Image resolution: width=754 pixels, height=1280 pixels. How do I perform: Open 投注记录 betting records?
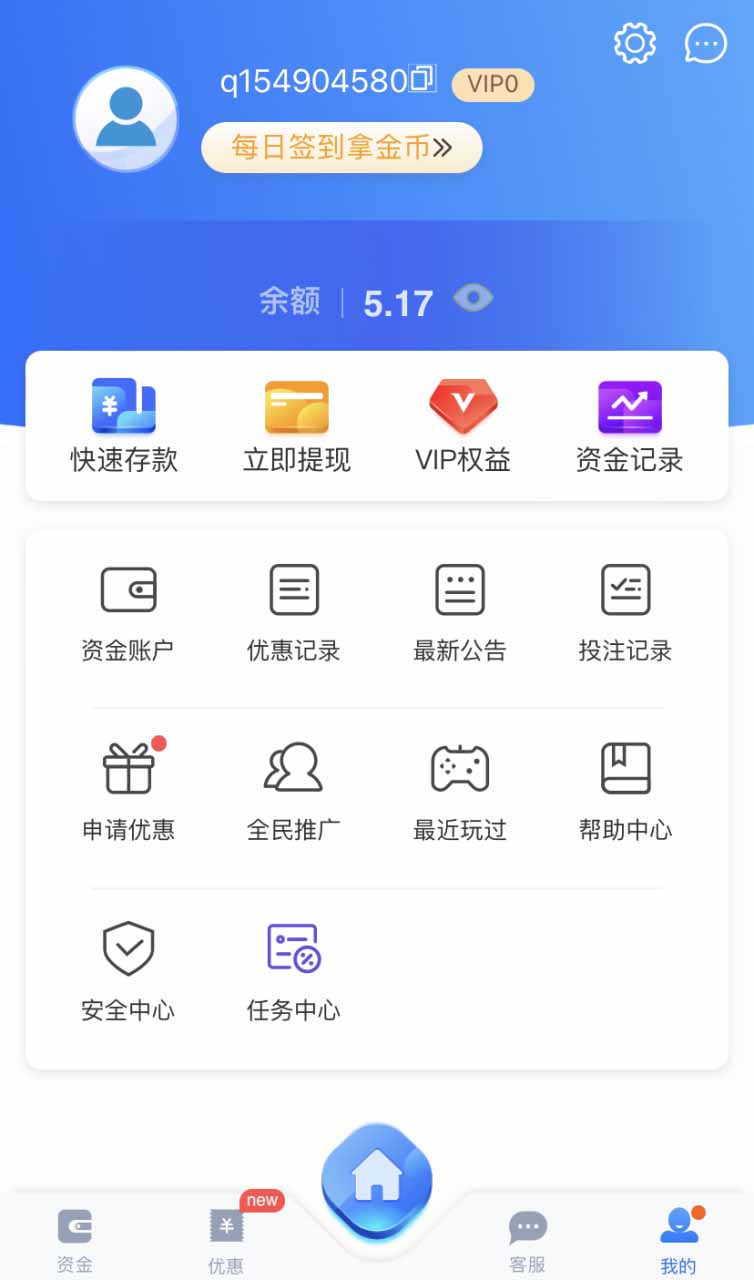pyautogui.click(x=626, y=613)
